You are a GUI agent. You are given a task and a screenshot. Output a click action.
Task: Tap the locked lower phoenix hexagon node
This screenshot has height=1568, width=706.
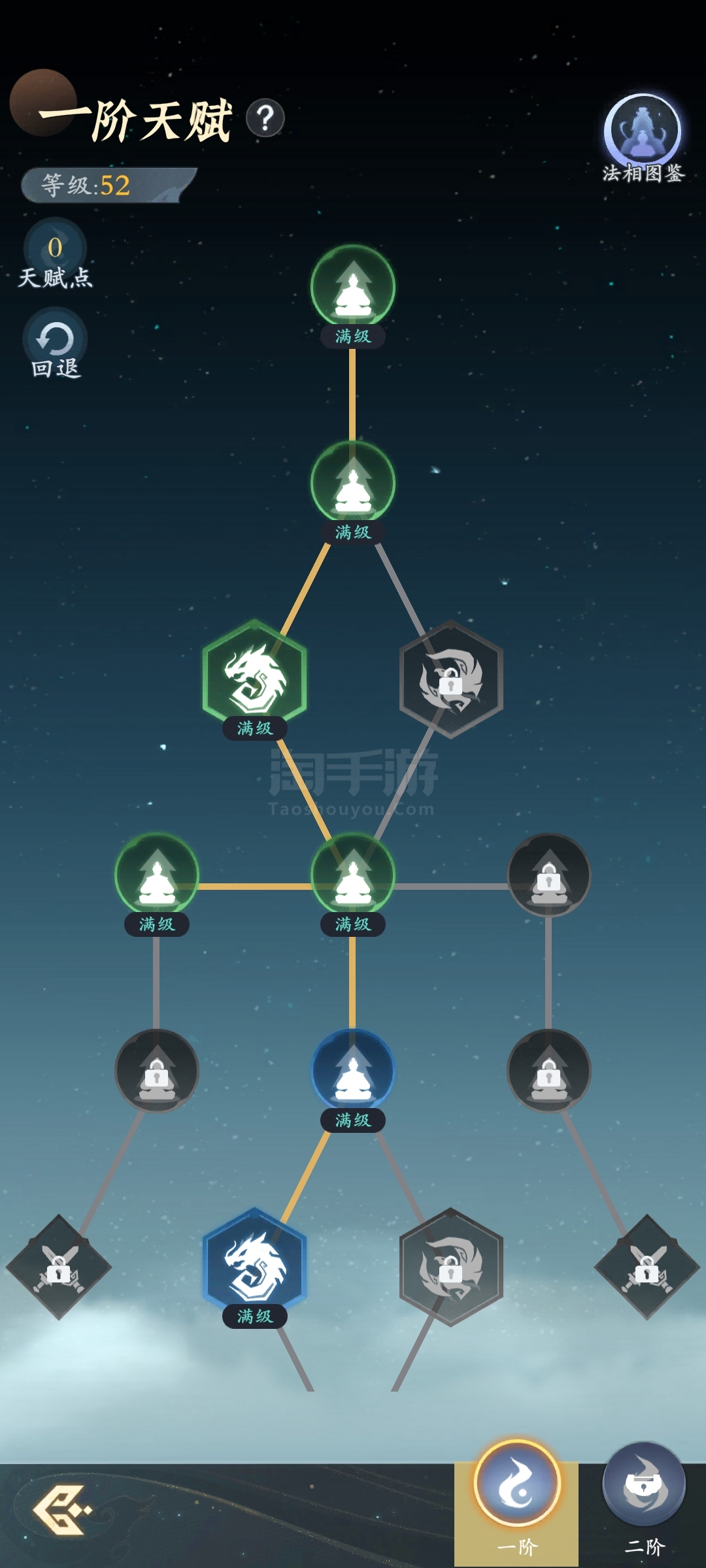[451, 1267]
